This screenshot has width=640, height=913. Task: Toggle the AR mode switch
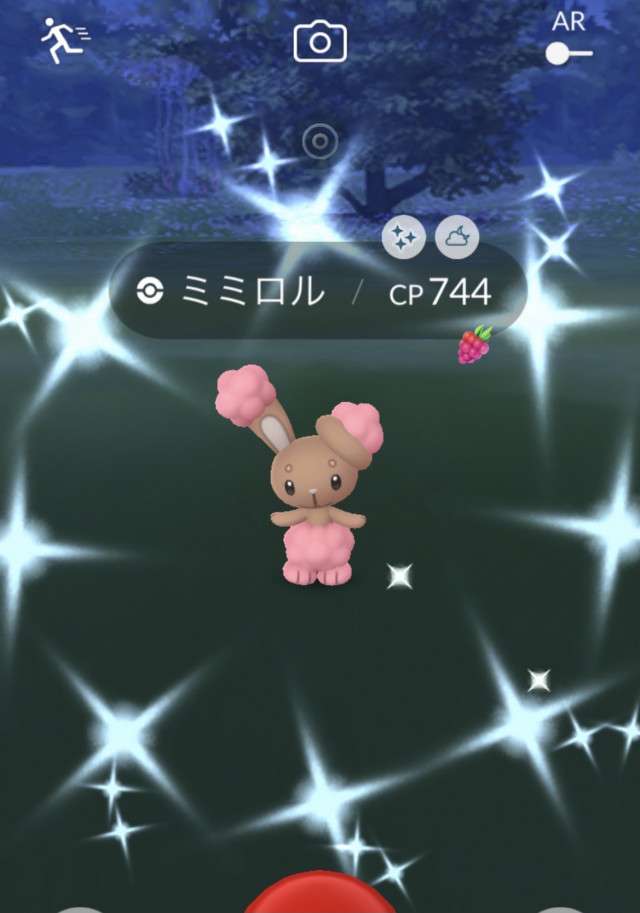click(569, 52)
